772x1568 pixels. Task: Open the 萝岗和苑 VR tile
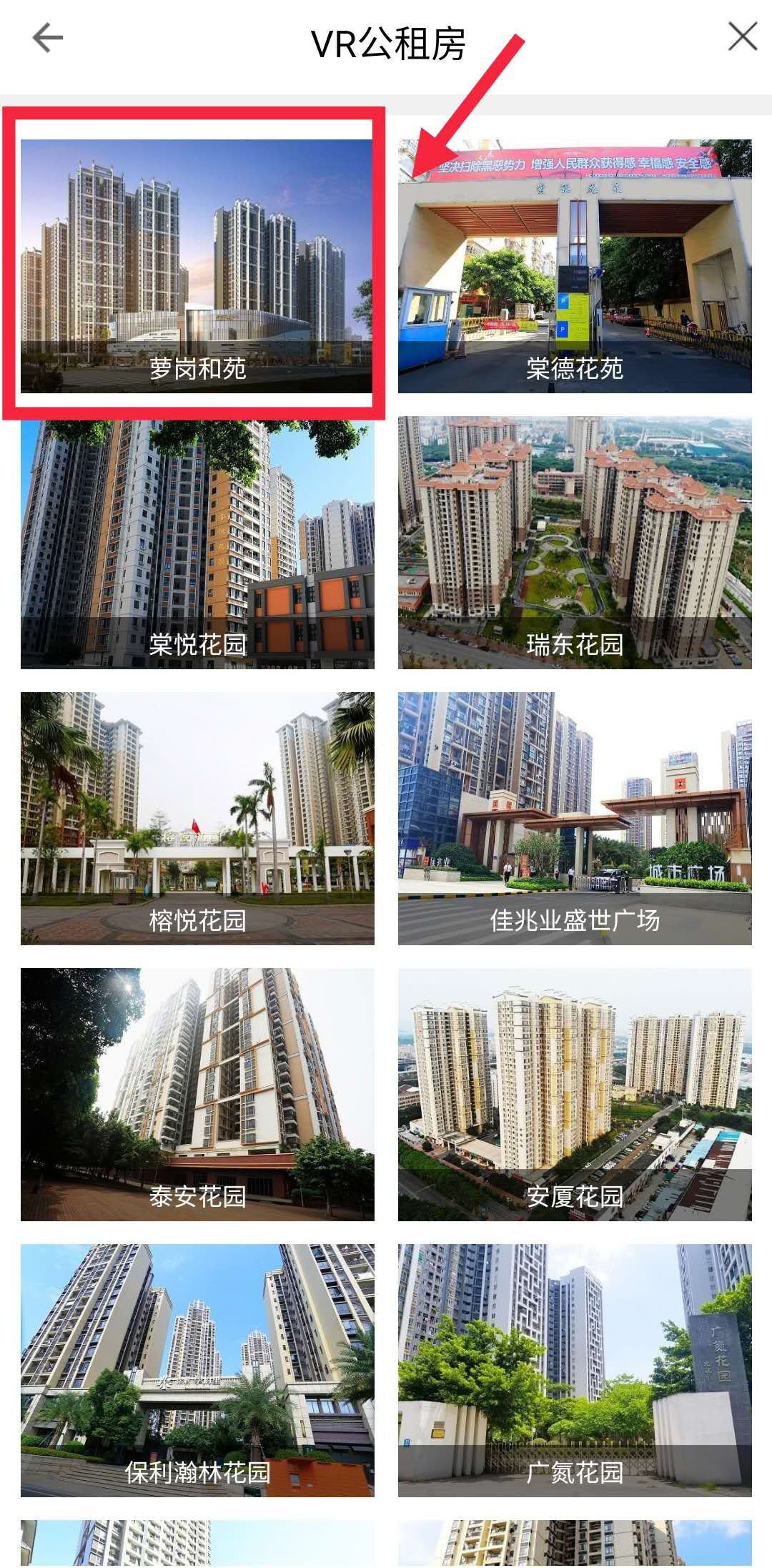pyautogui.click(x=197, y=266)
